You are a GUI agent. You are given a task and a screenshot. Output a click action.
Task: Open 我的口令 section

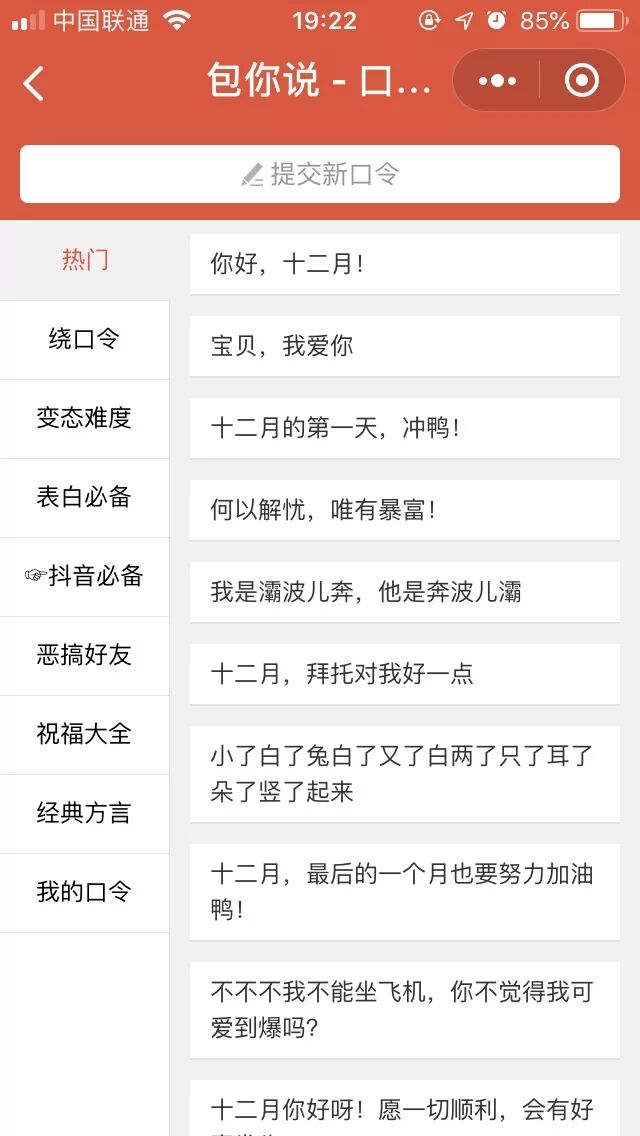point(85,892)
